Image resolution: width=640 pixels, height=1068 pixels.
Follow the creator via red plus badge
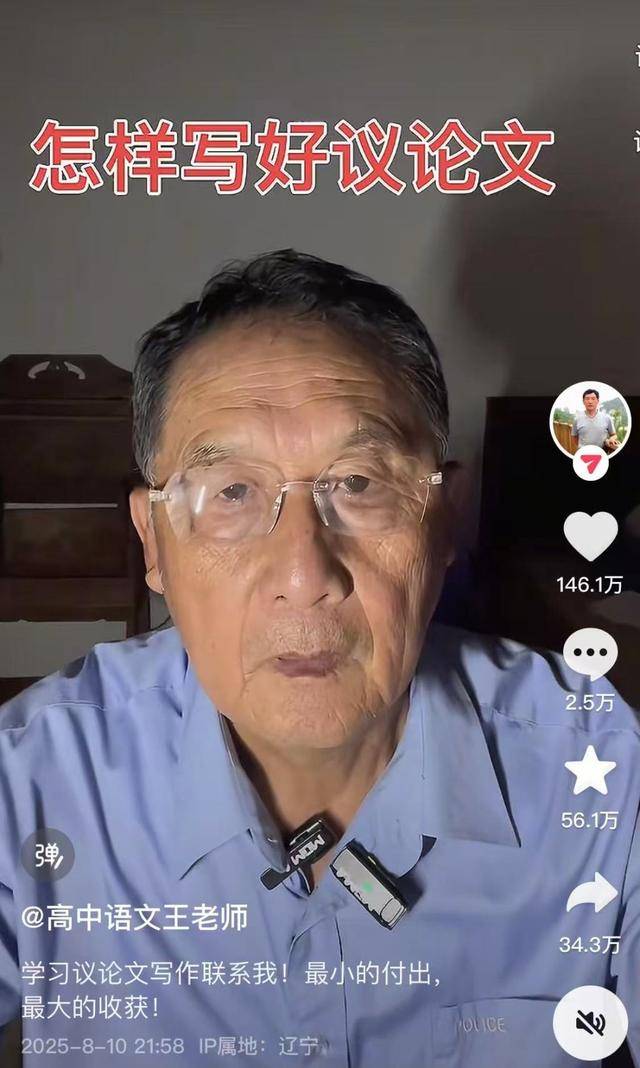[x=590, y=464]
